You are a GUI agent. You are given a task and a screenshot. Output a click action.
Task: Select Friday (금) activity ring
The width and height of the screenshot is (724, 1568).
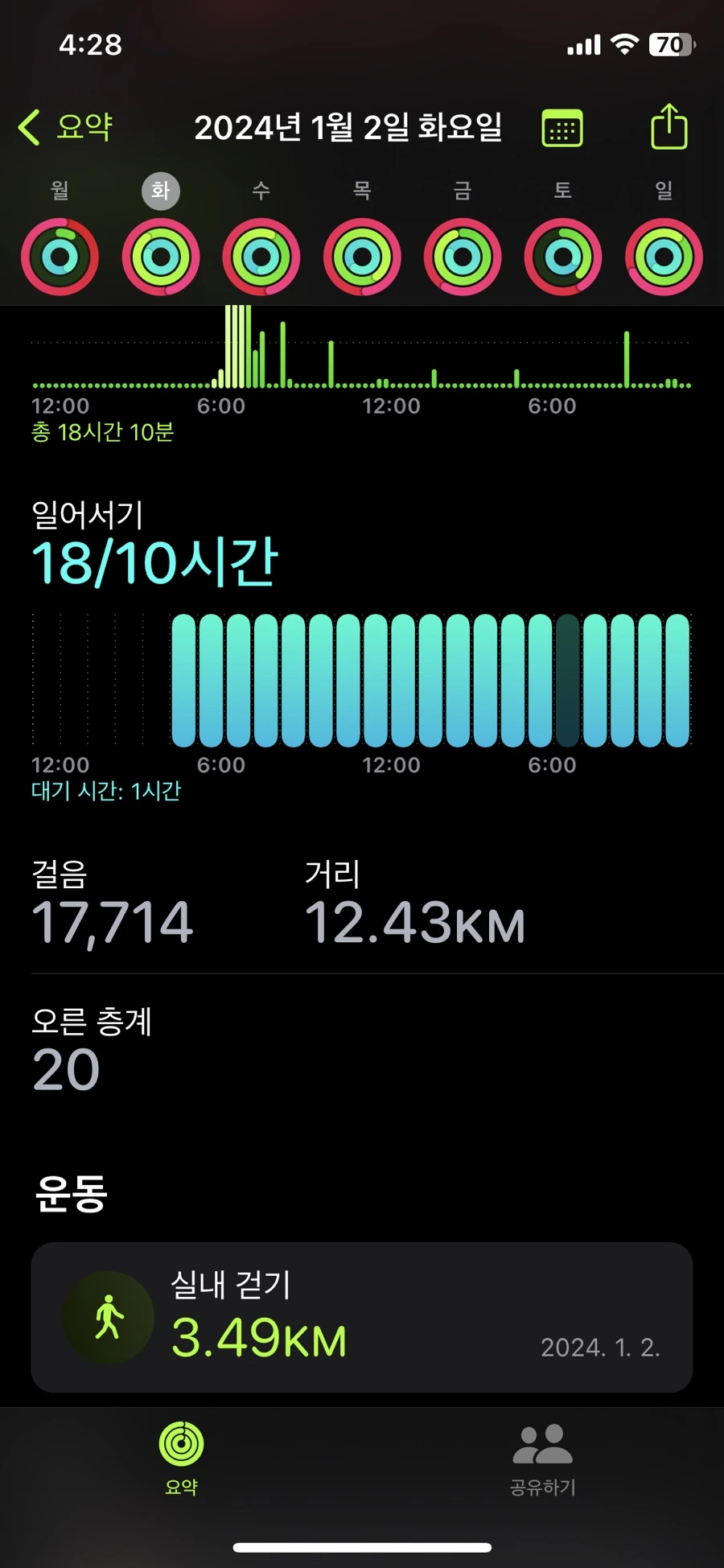(463, 257)
